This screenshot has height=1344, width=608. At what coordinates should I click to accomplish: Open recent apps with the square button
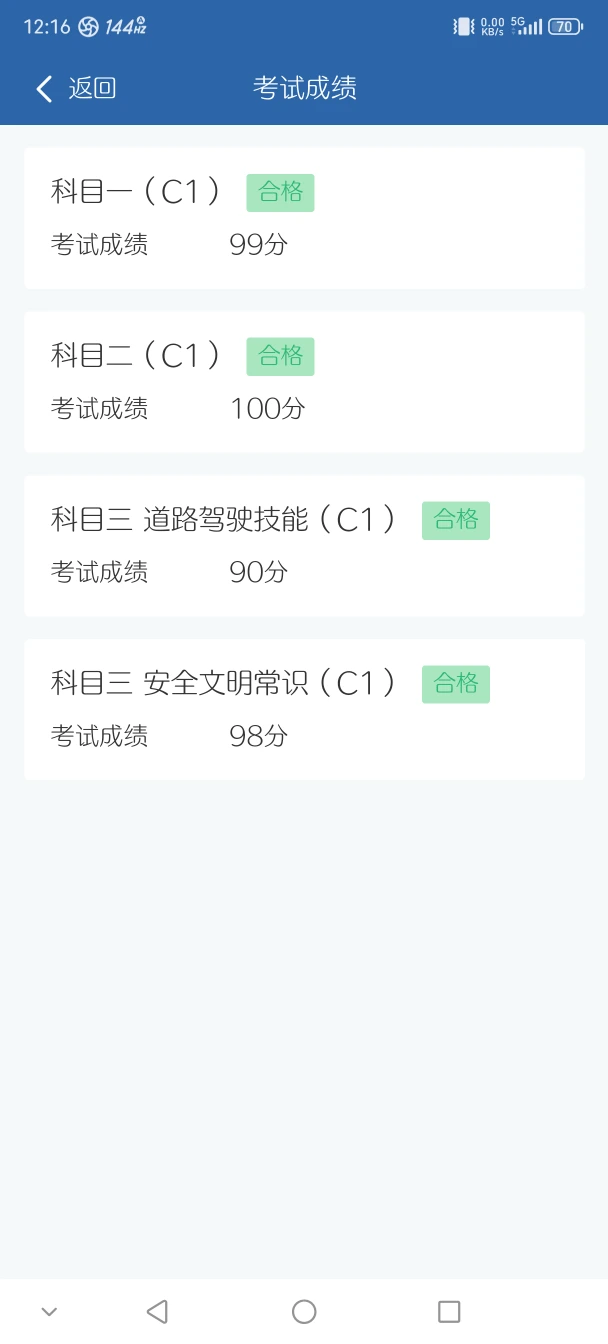pyautogui.click(x=449, y=1311)
